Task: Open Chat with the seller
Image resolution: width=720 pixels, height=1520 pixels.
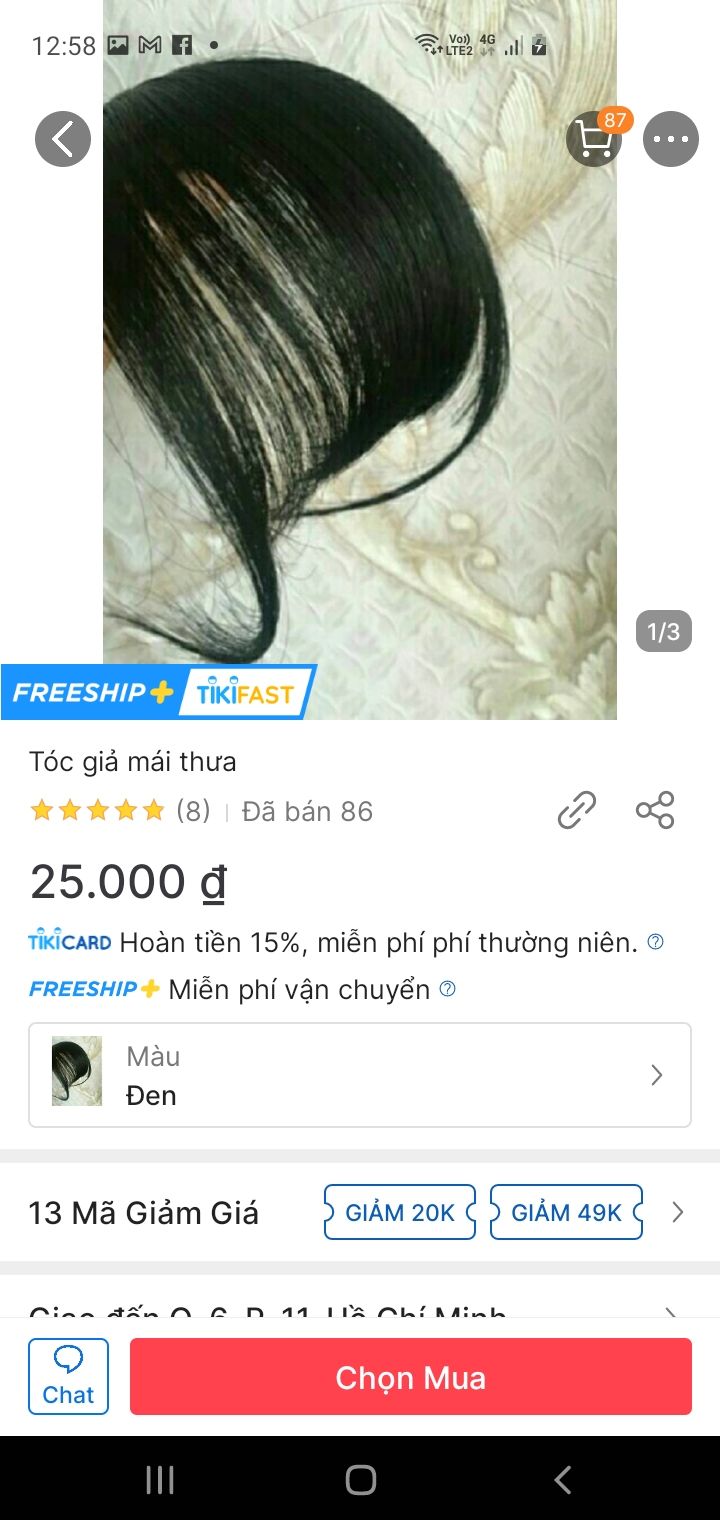Action: 67,1377
